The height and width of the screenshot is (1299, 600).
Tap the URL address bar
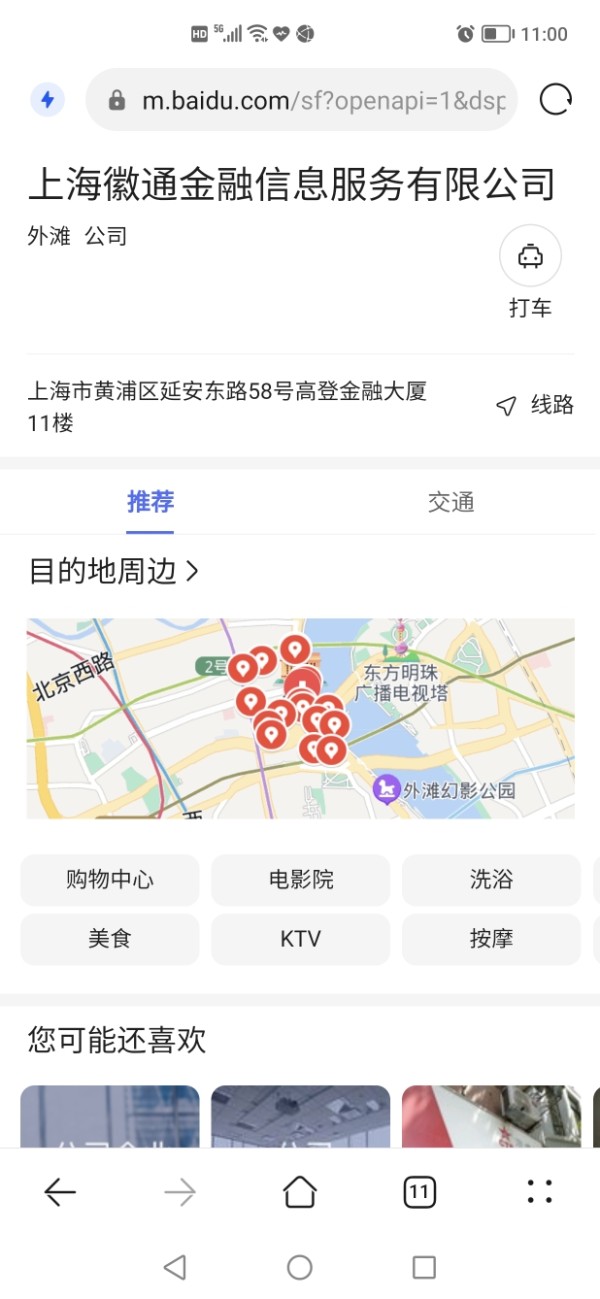pos(301,100)
